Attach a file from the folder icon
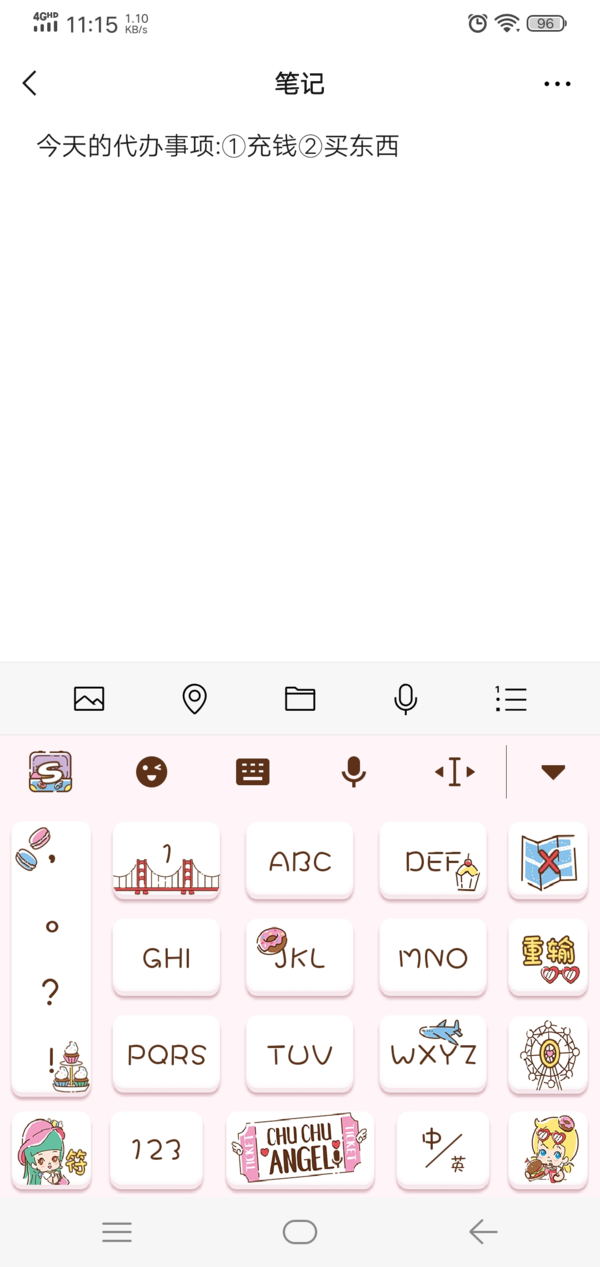 coord(300,699)
